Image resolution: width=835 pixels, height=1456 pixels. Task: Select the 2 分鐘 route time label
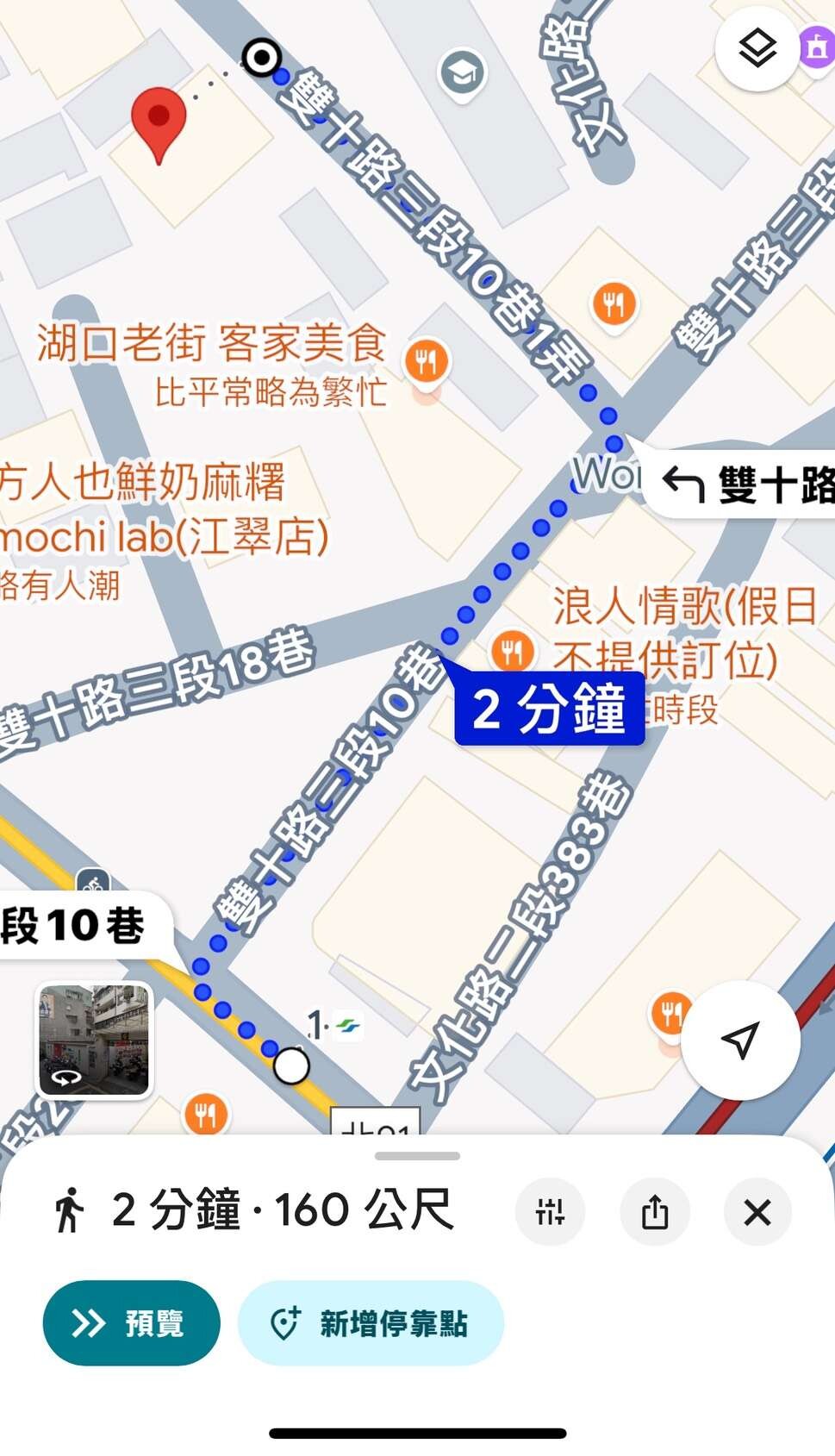click(x=549, y=709)
